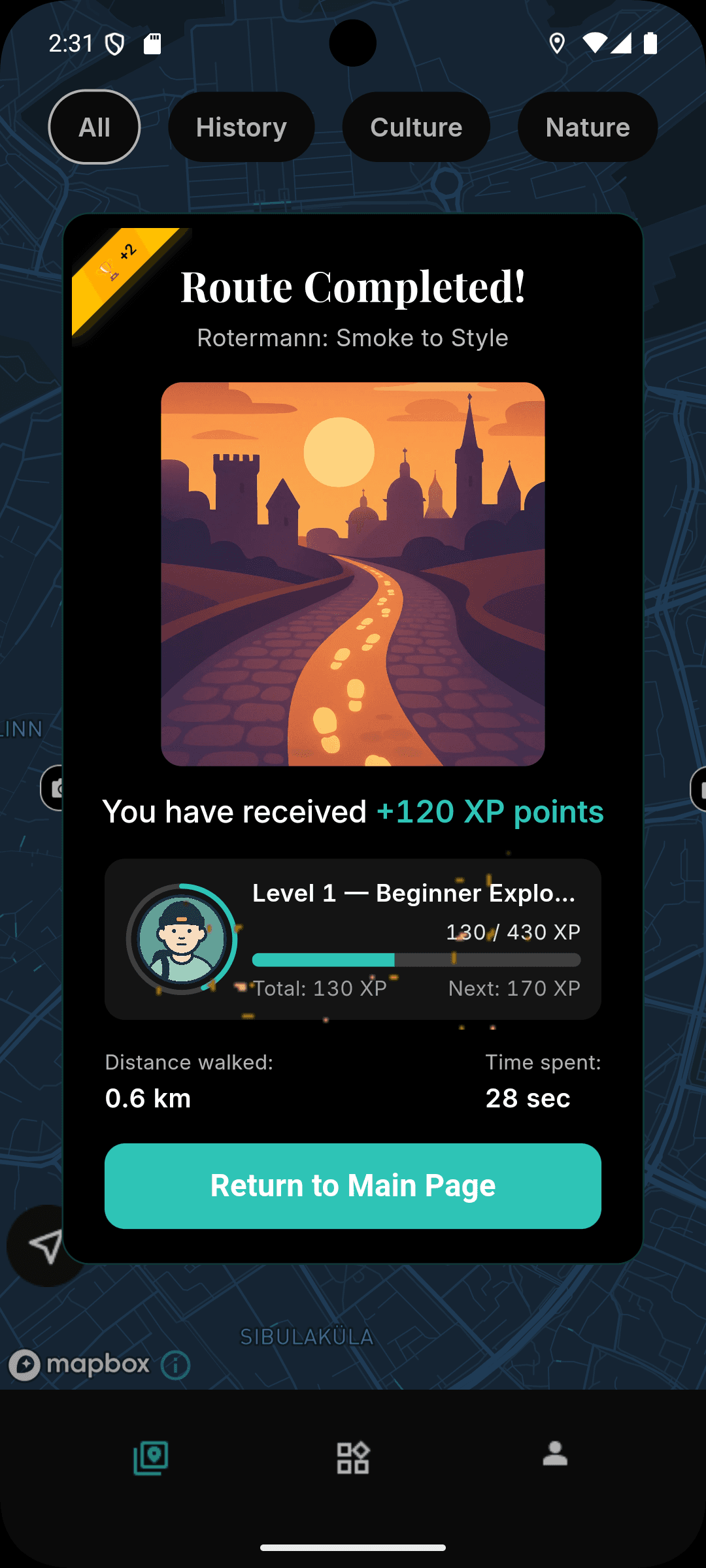Select the All filter tab
Viewport: 706px width, 1568px height.
pyautogui.click(x=94, y=127)
